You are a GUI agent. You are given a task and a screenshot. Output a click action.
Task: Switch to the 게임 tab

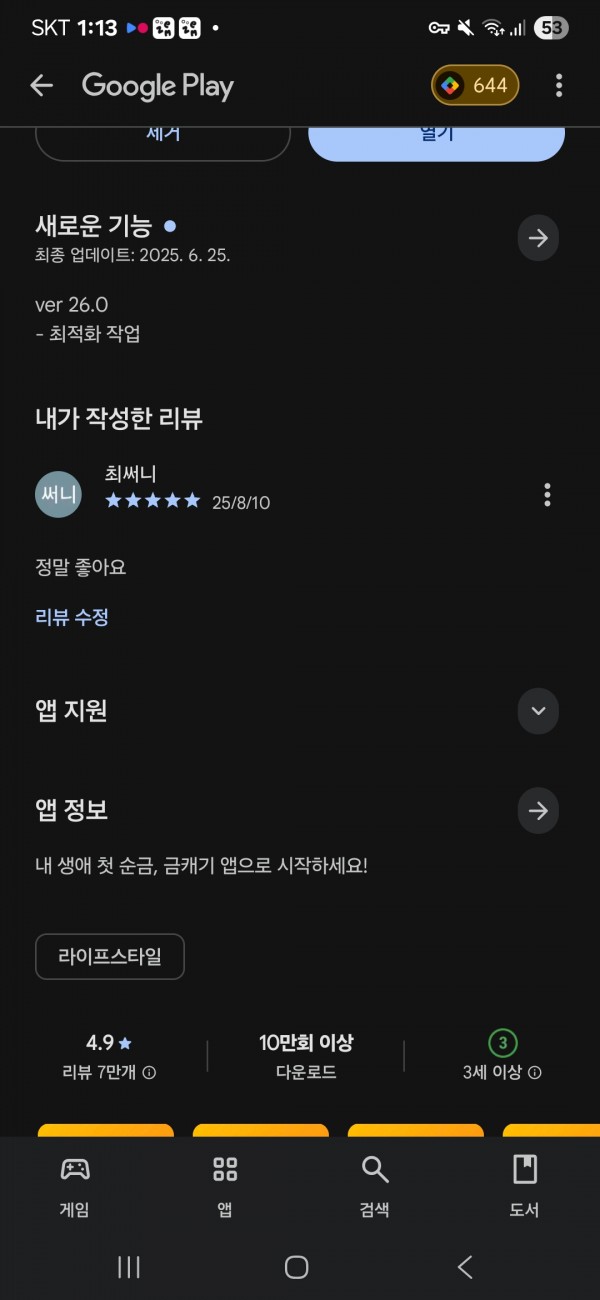(75, 1187)
